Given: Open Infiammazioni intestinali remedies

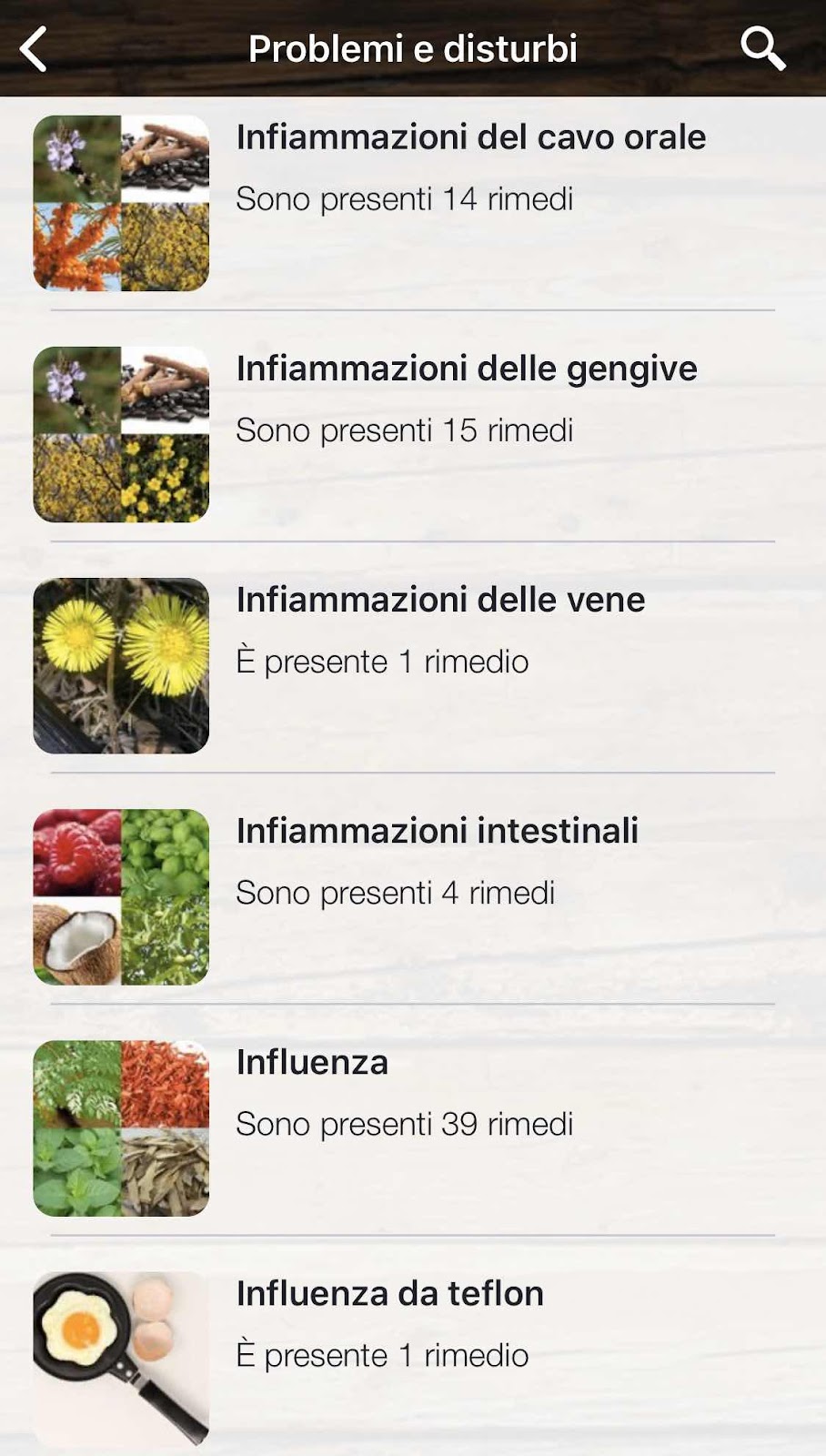Looking at the screenshot, I should (437, 832).
